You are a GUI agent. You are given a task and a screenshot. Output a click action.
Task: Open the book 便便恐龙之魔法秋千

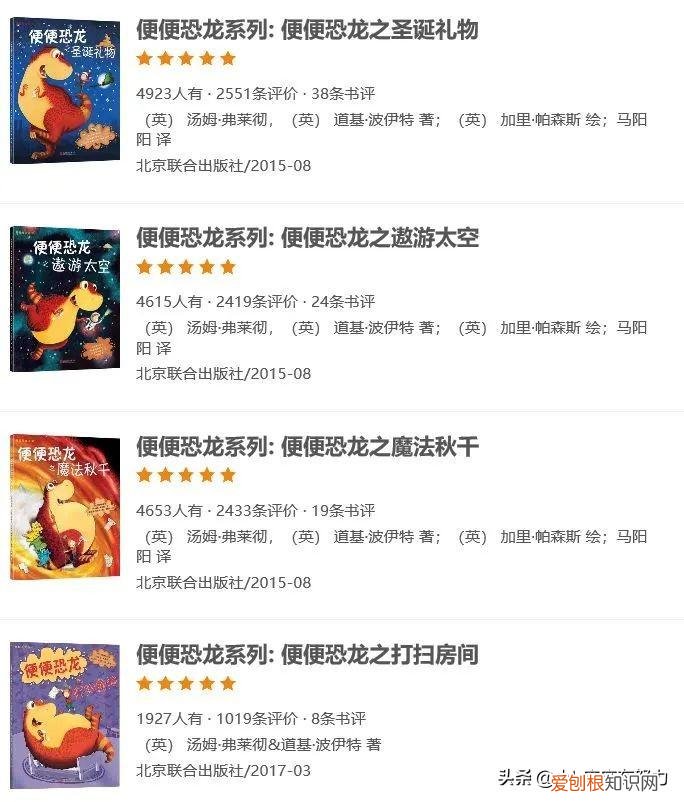tap(307, 447)
